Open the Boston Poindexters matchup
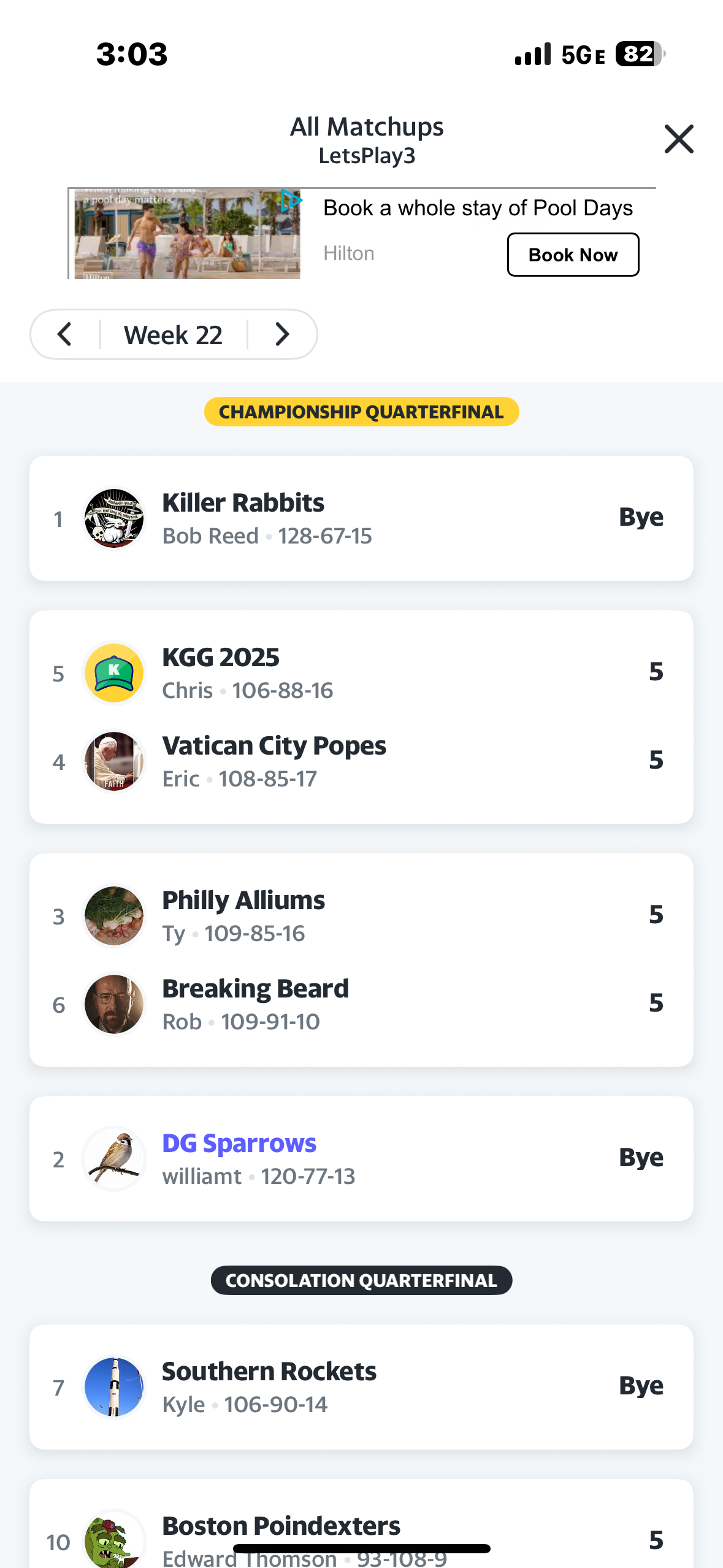 (x=361, y=1524)
